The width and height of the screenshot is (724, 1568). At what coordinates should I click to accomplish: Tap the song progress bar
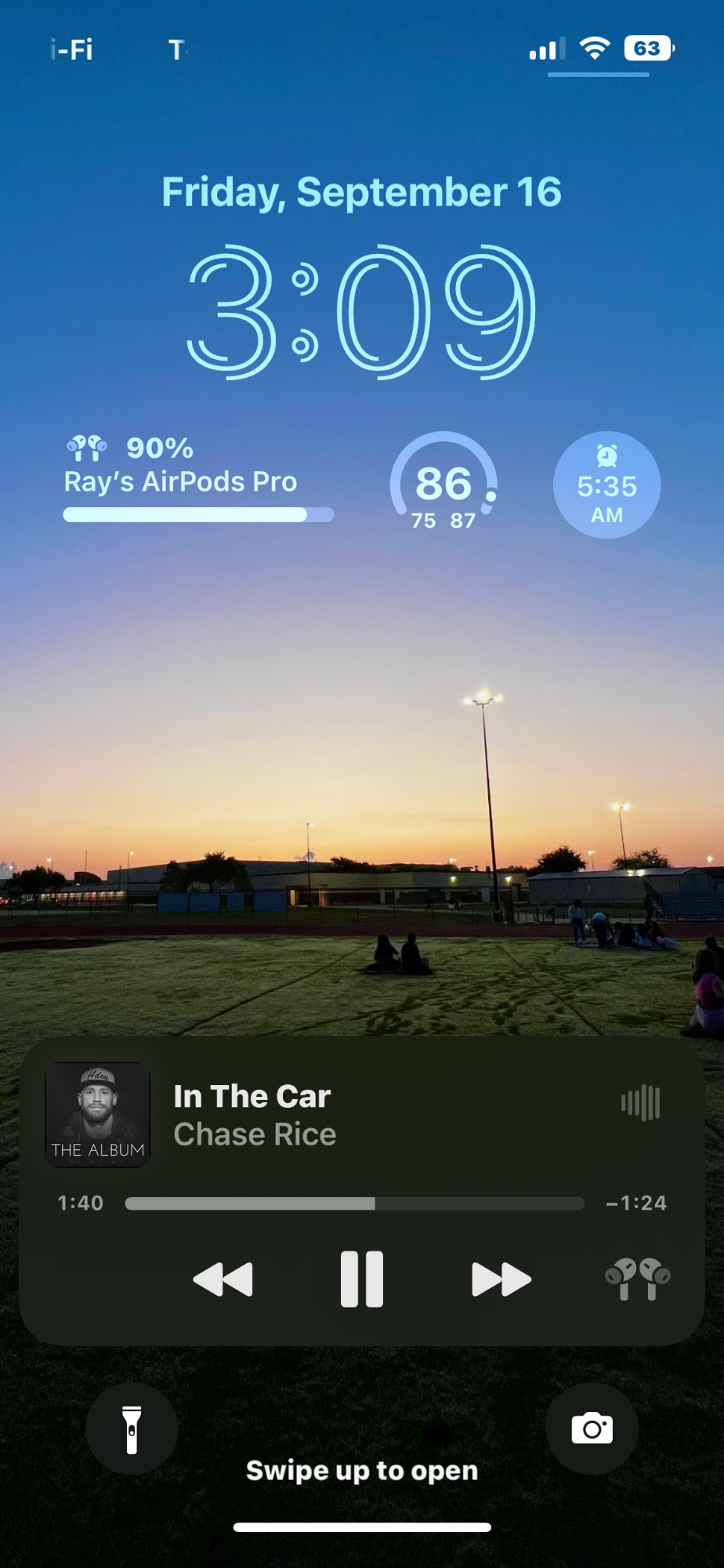(x=354, y=1203)
